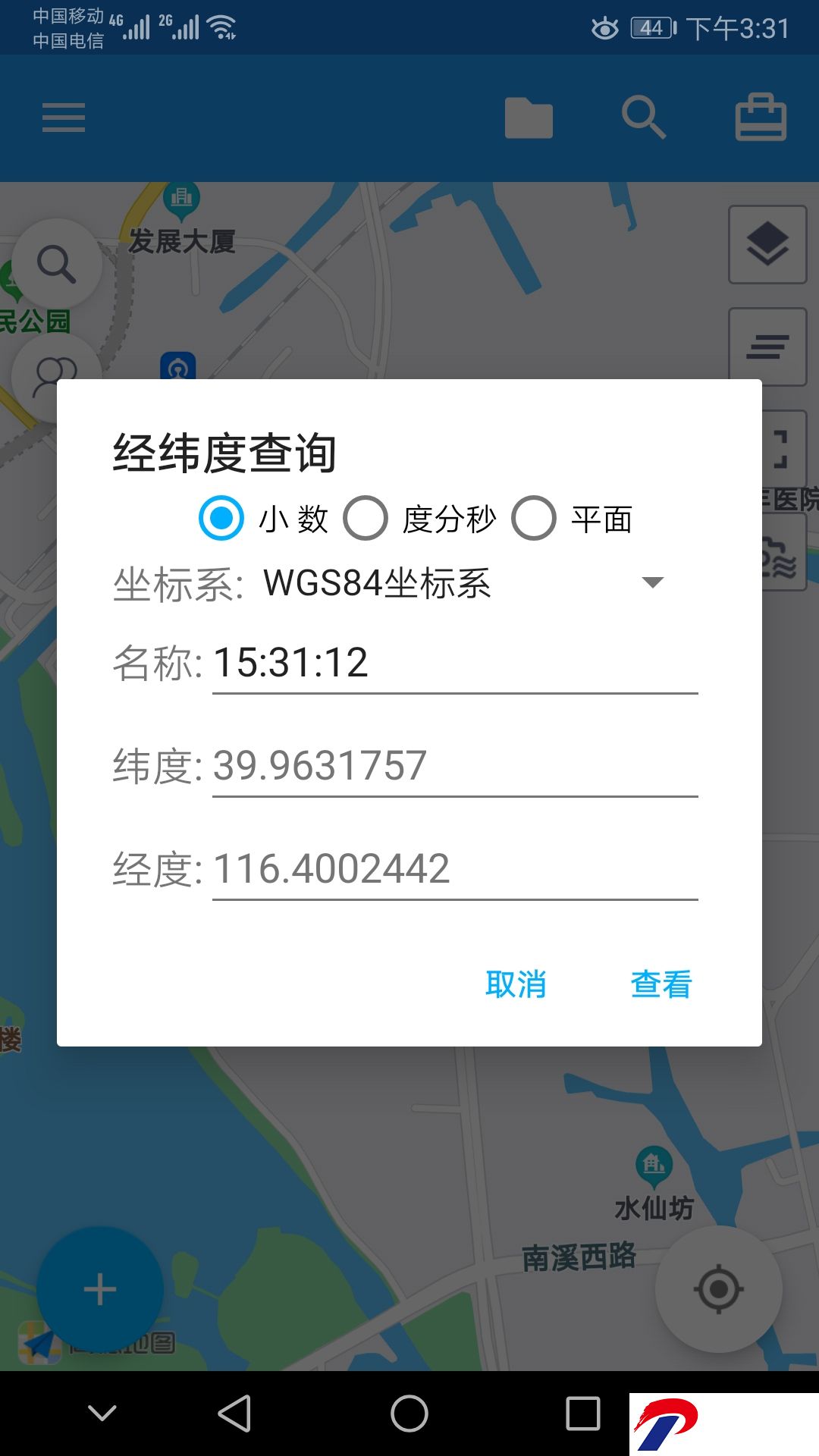Go back using the system back button
Image resolution: width=819 pixels, height=1456 pixels.
click(234, 1414)
